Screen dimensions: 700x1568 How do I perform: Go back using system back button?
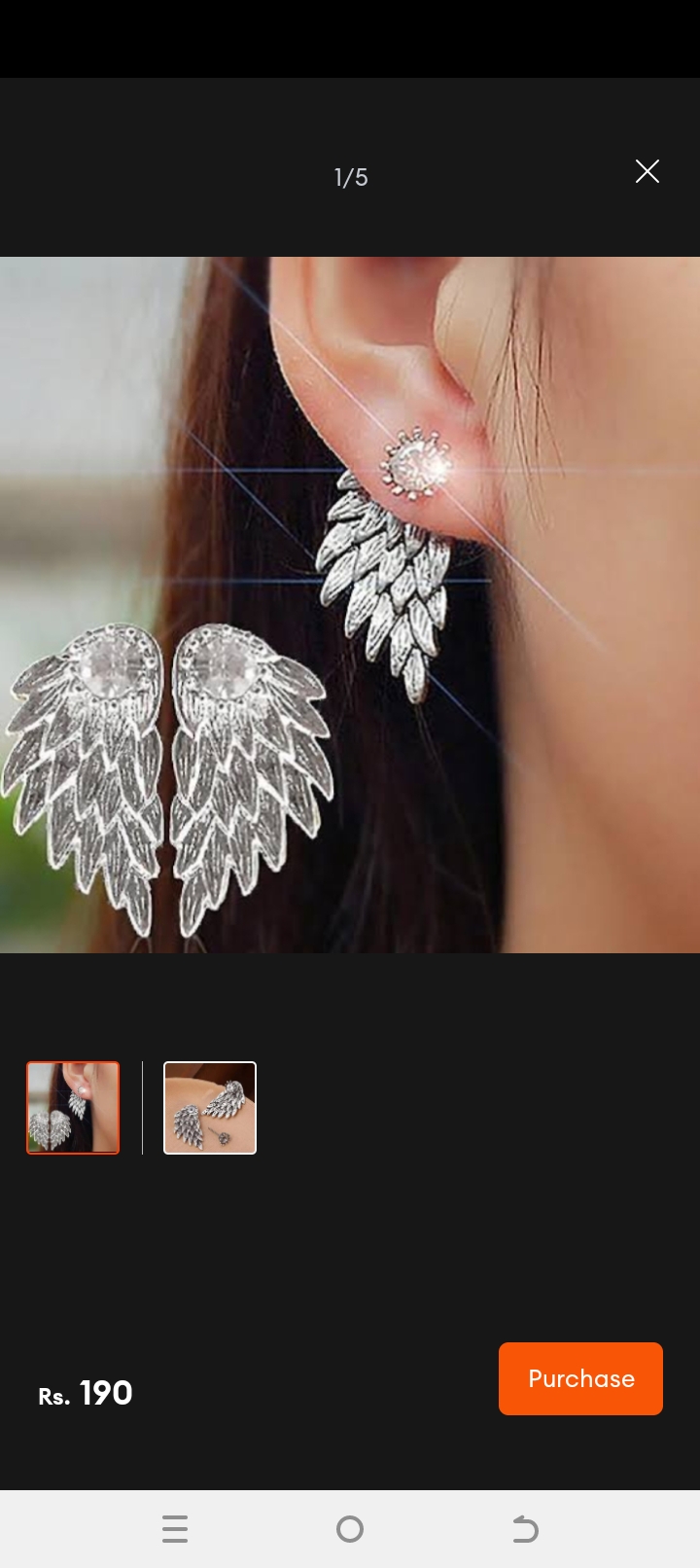pyautogui.click(x=525, y=1529)
